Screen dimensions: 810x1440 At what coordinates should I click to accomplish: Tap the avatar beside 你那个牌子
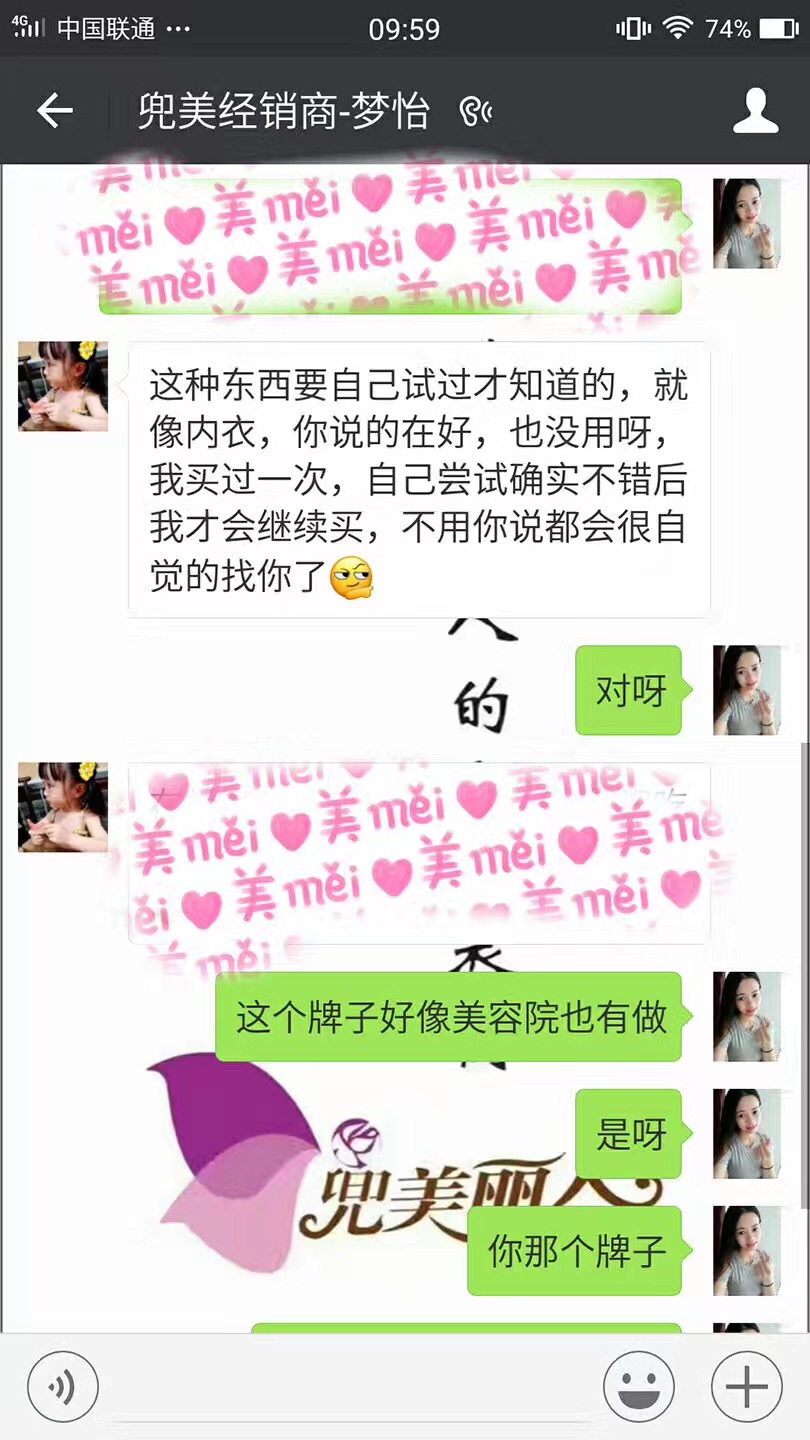coord(747,1250)
